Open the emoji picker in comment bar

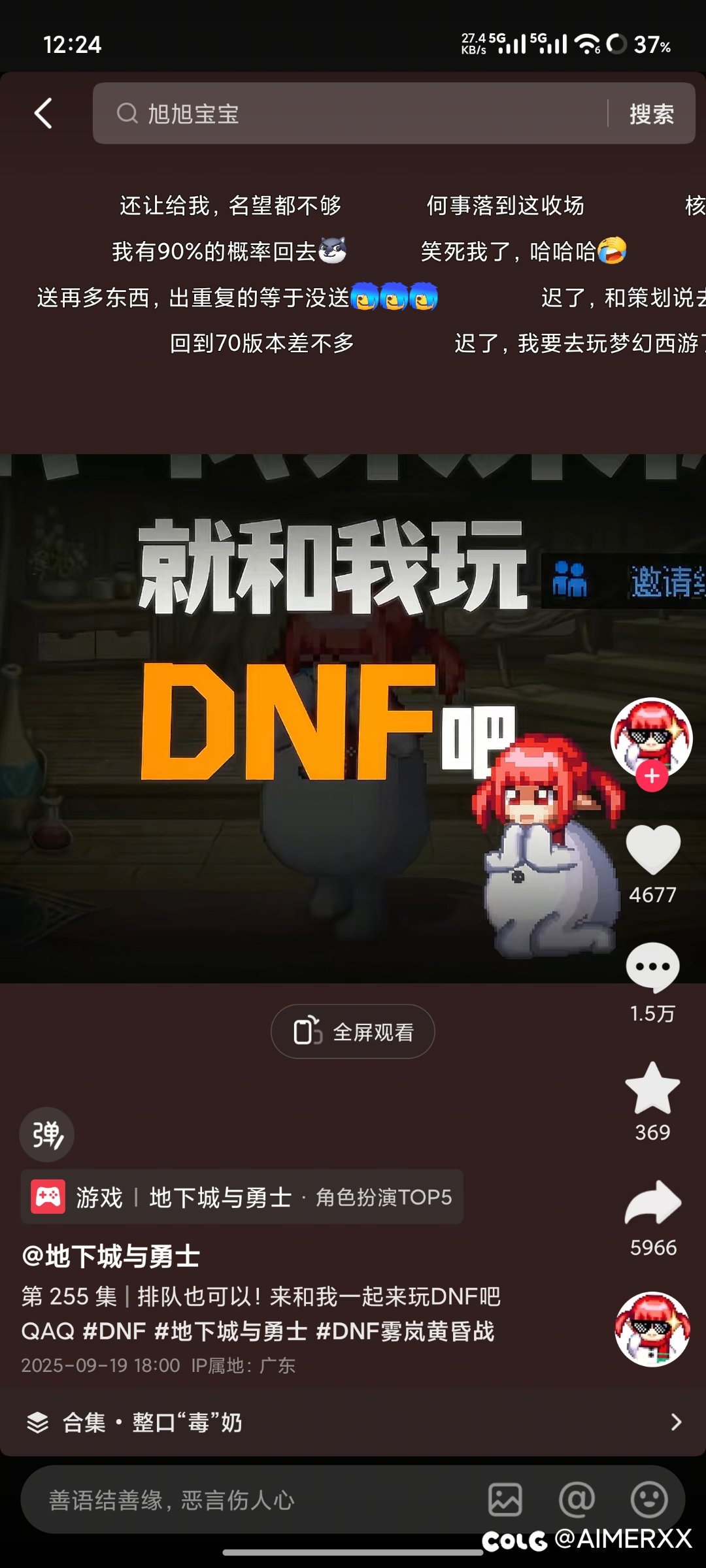tap(648, 1499)
